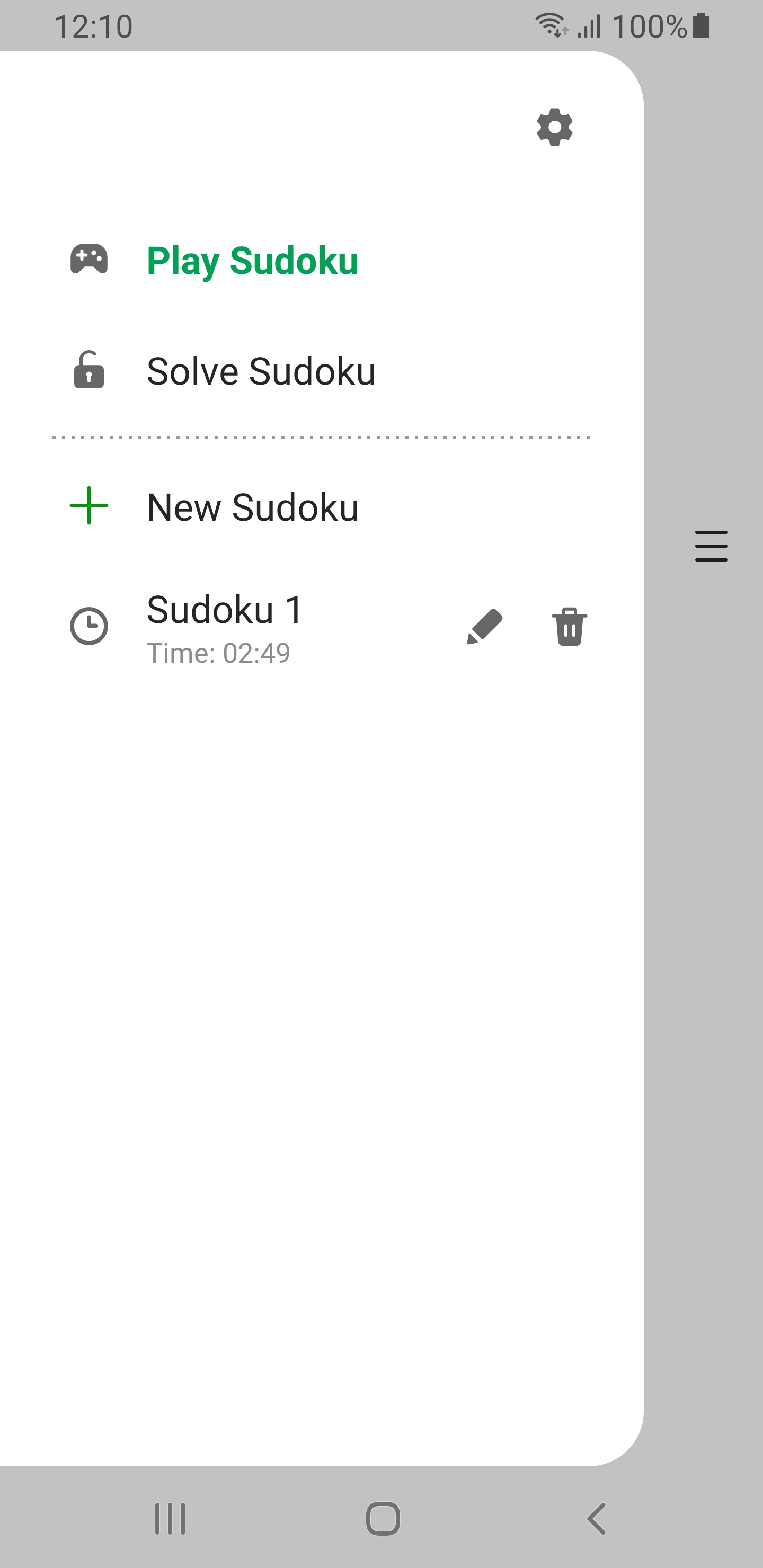763x1568 pixels.
Task: Switch to Solve Sudoku
Action: (x=261, y=371)
